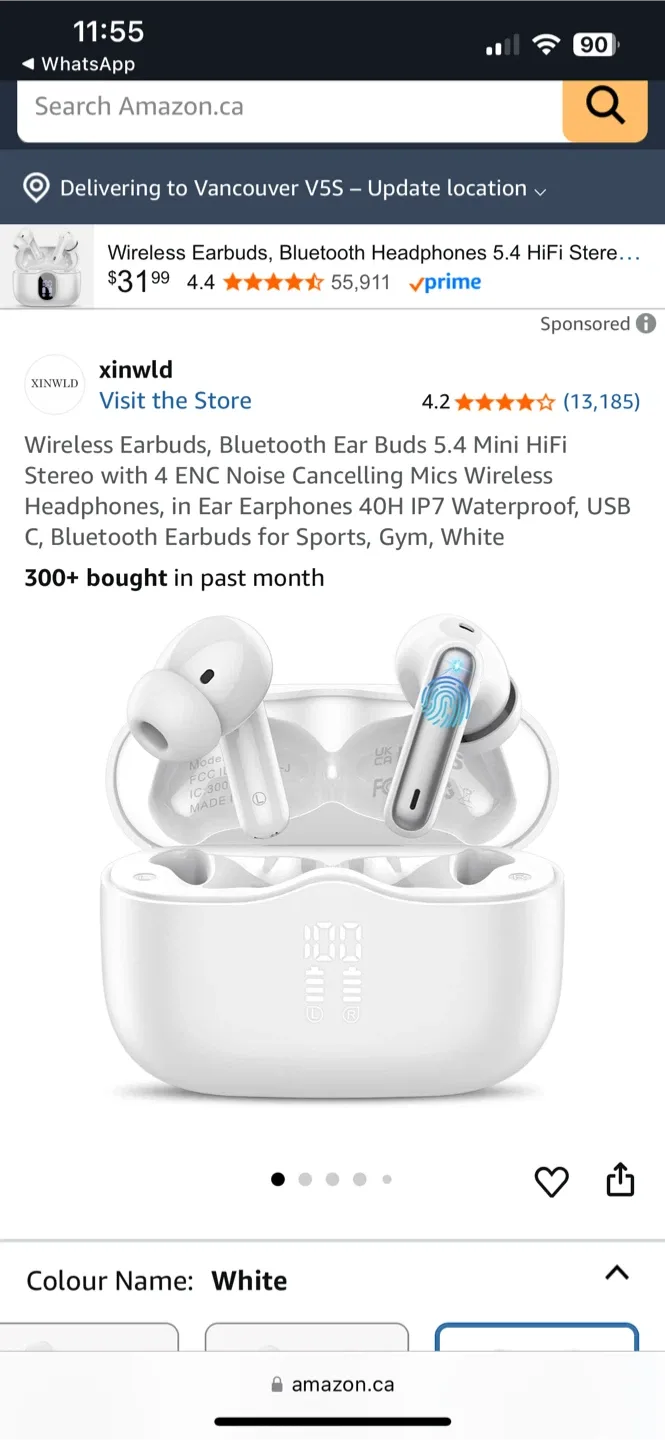Select the highlighted White colour option
This screenshot has width=665, height=1440.
coord(536,1337)
